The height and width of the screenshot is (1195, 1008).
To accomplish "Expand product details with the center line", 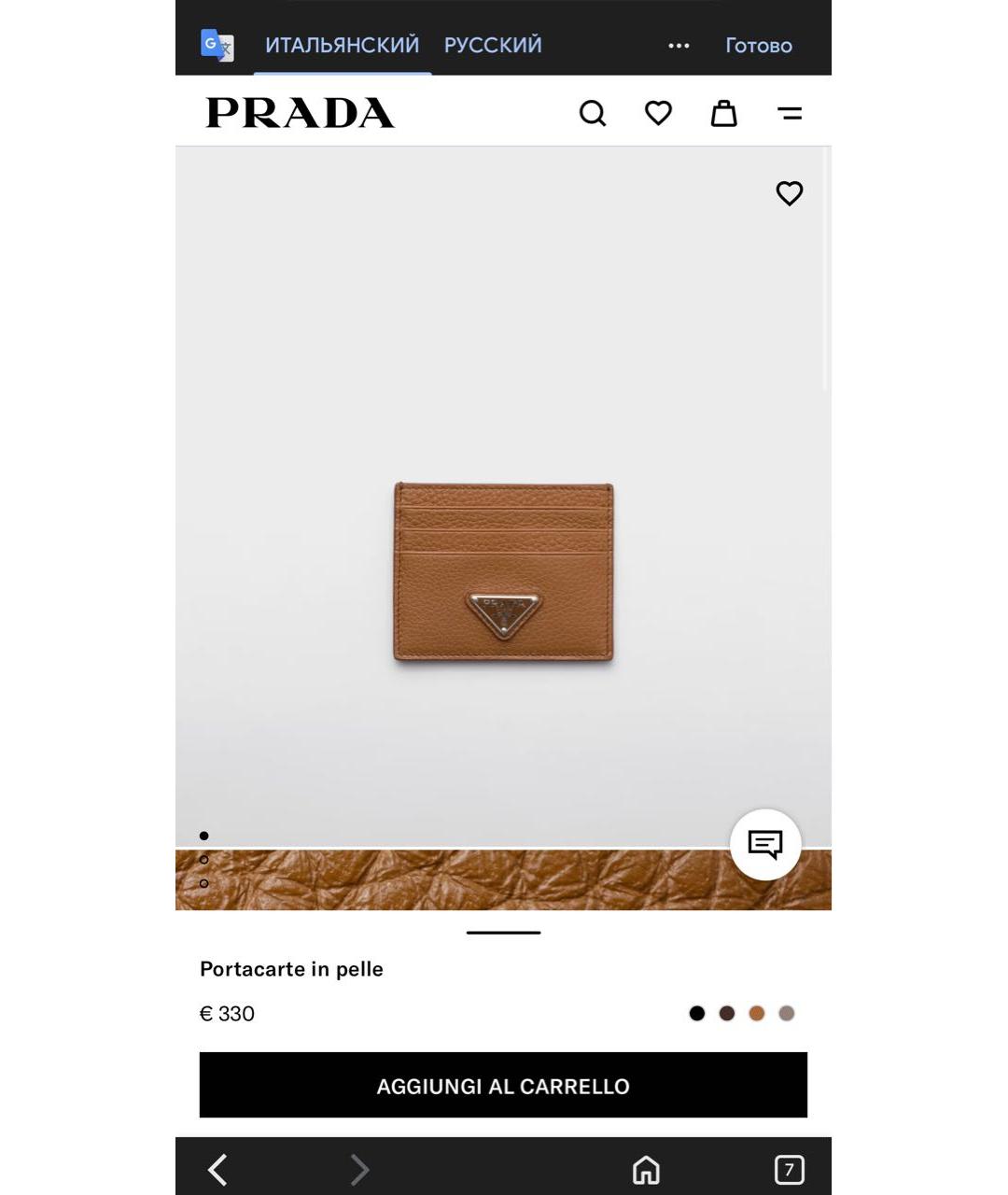I will click(503, 931).
